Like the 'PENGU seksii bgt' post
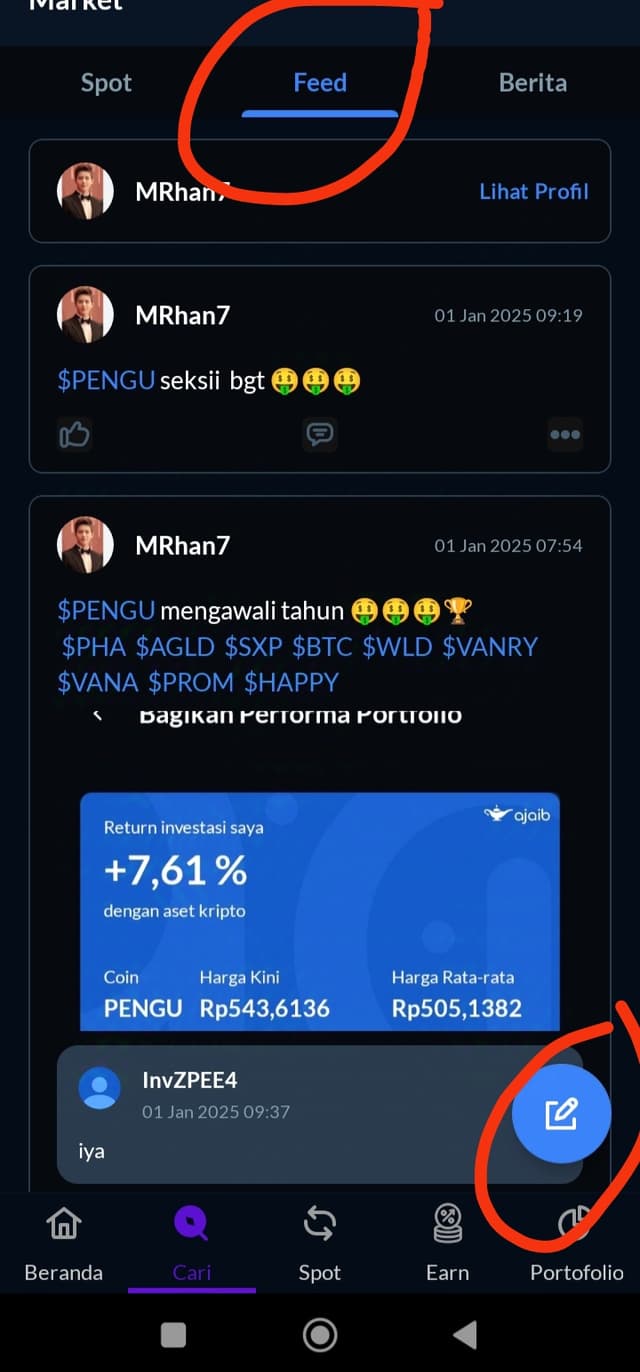This screenshot has width=640, height=1372. coord(75,435)
